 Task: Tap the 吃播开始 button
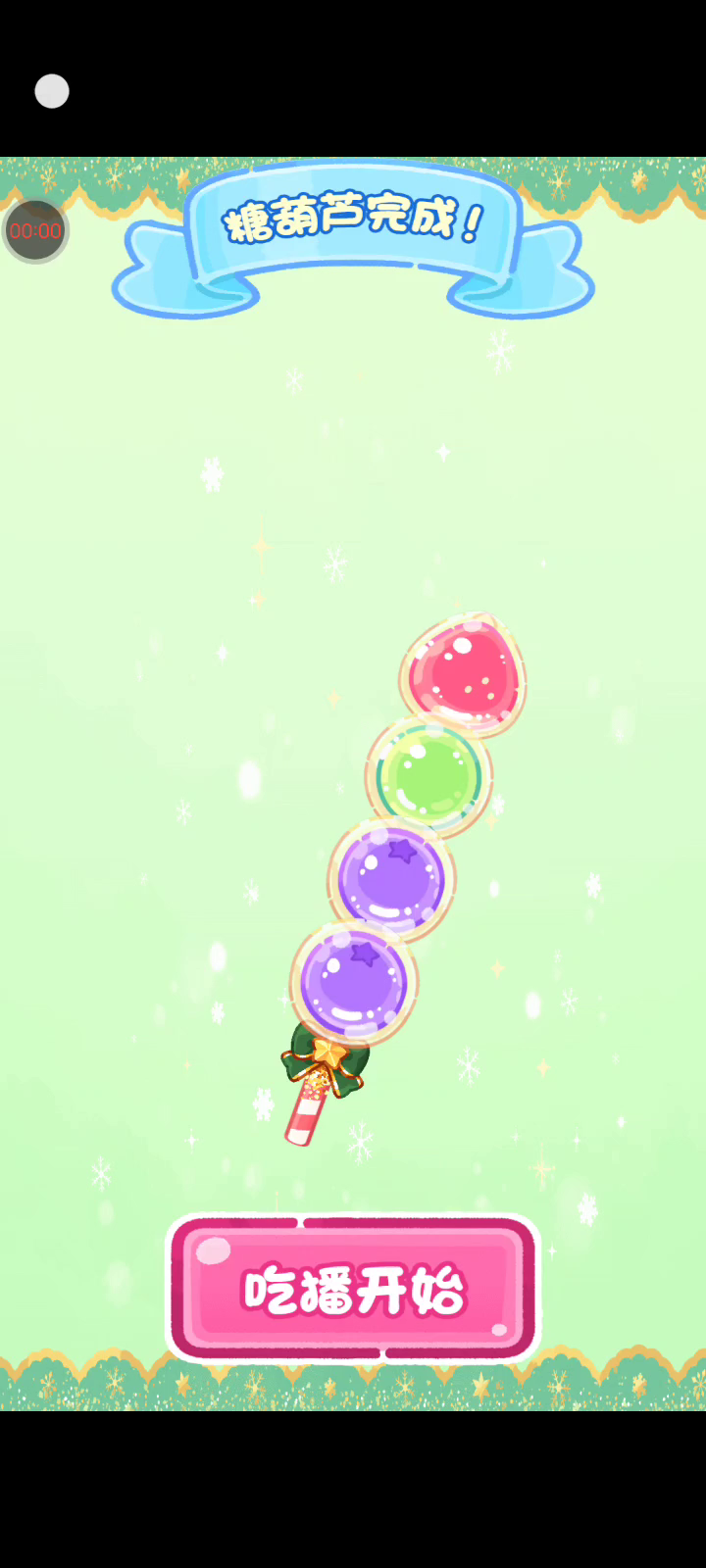(353, 1289)
